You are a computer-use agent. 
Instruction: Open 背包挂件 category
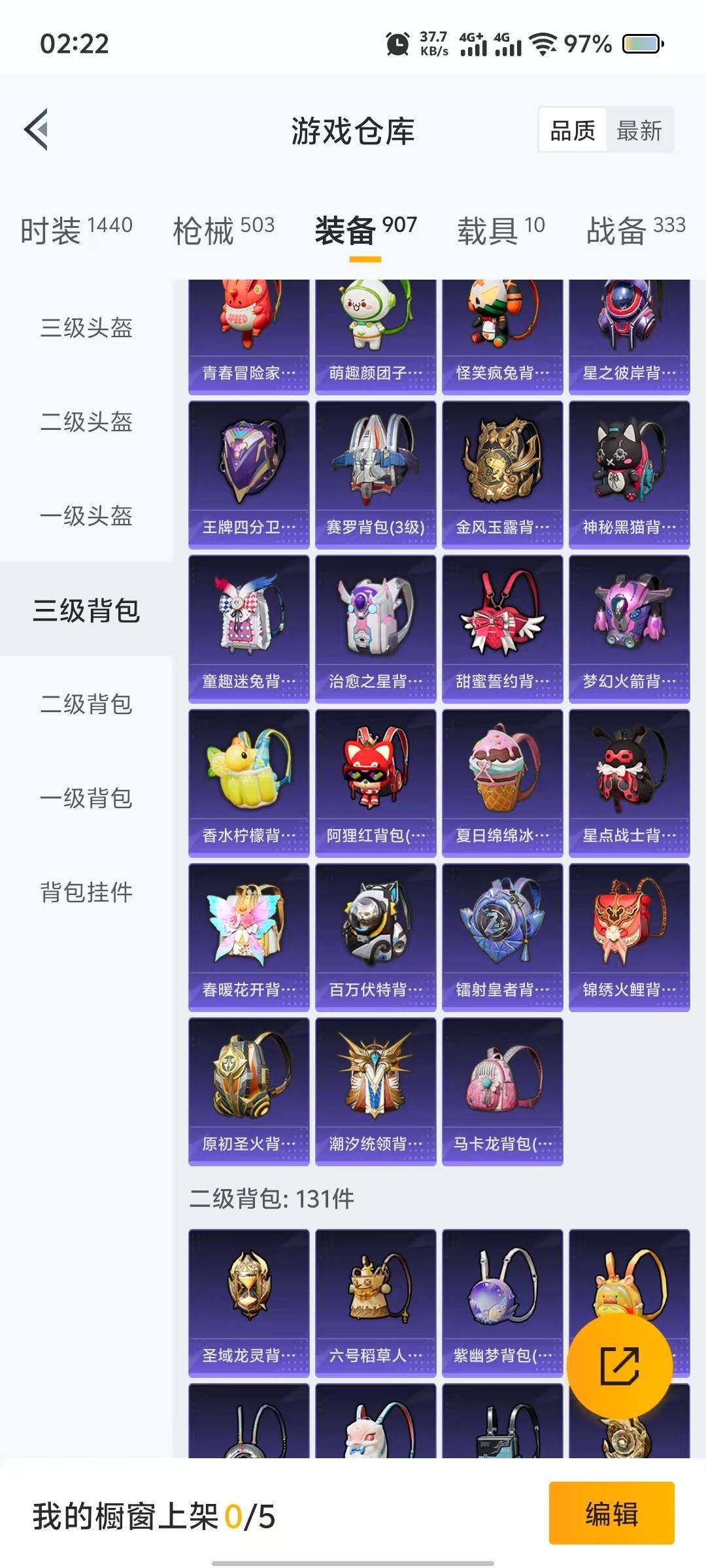coord(86,892)
